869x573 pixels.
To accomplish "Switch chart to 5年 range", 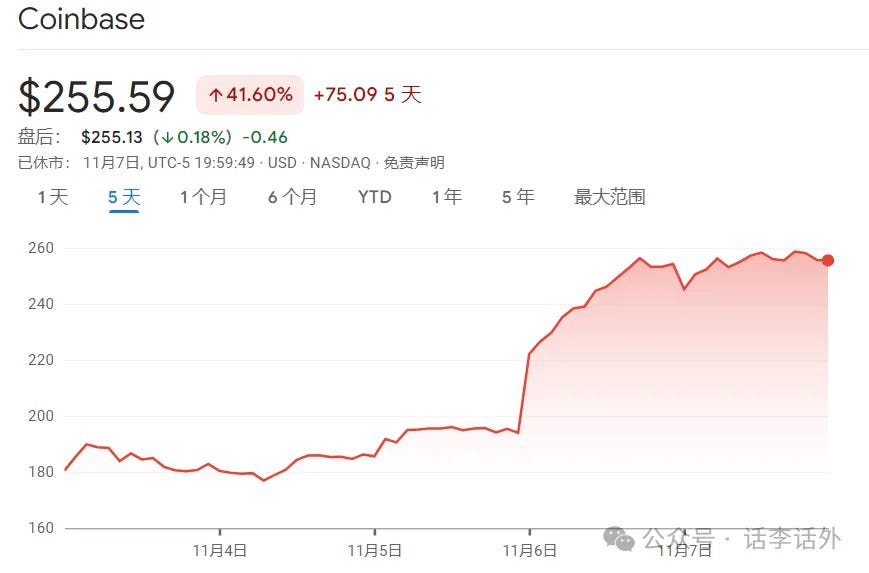I will click(x=518, y=197).
